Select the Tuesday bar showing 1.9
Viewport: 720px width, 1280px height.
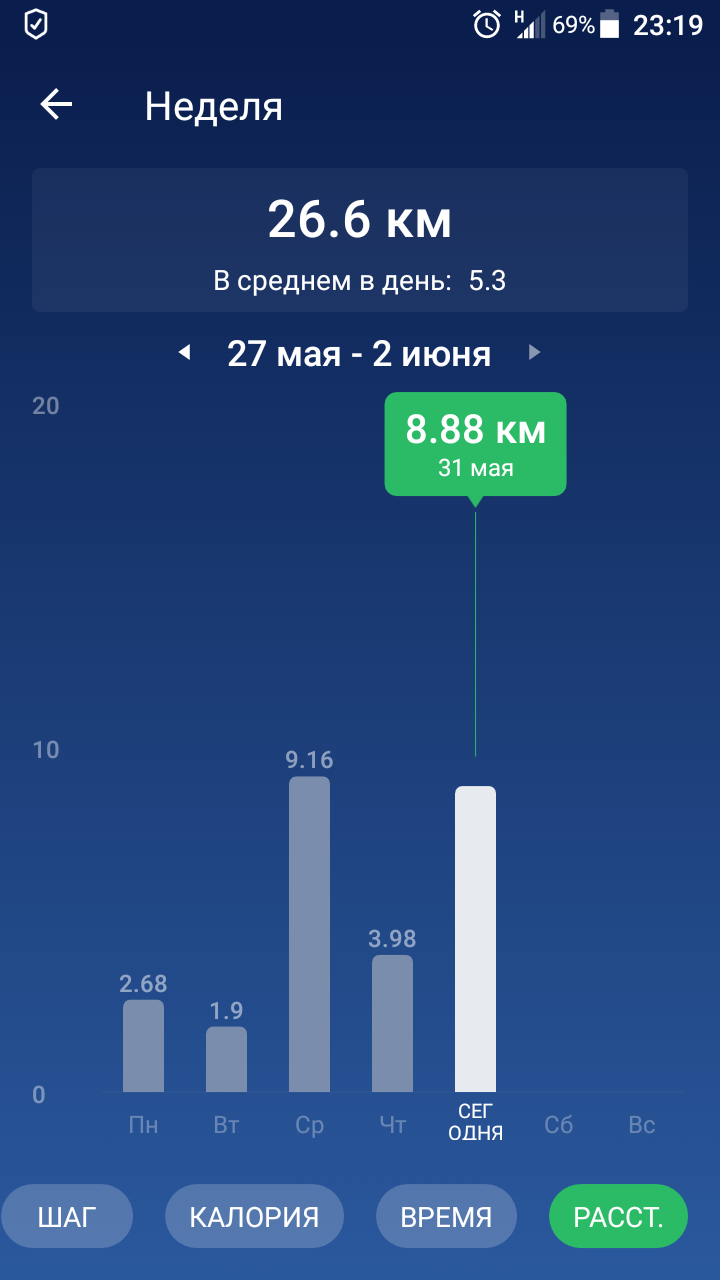[226, 1059]
